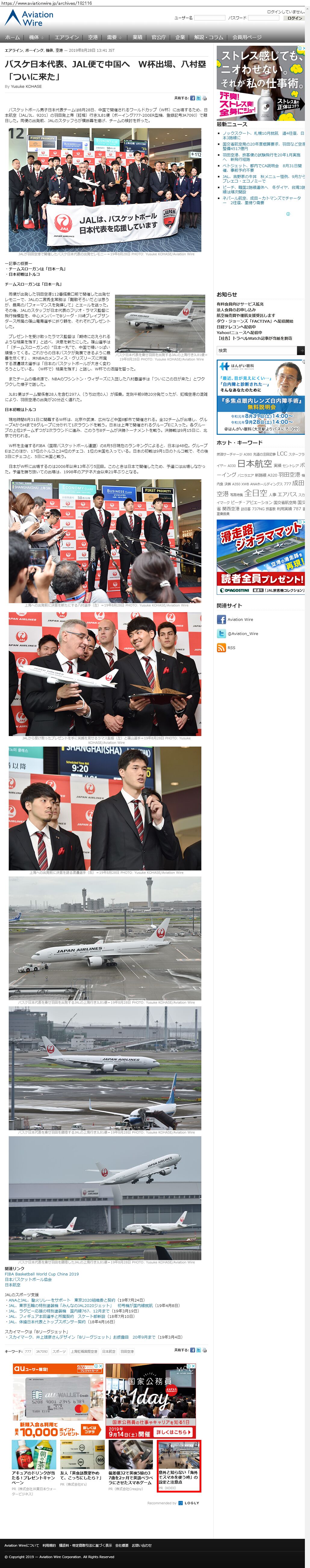Viewport: 310px width, 1568px height.
Task: Focus the ユーザー名 input field
Action: pyautogui.click(x=209, y=18)
